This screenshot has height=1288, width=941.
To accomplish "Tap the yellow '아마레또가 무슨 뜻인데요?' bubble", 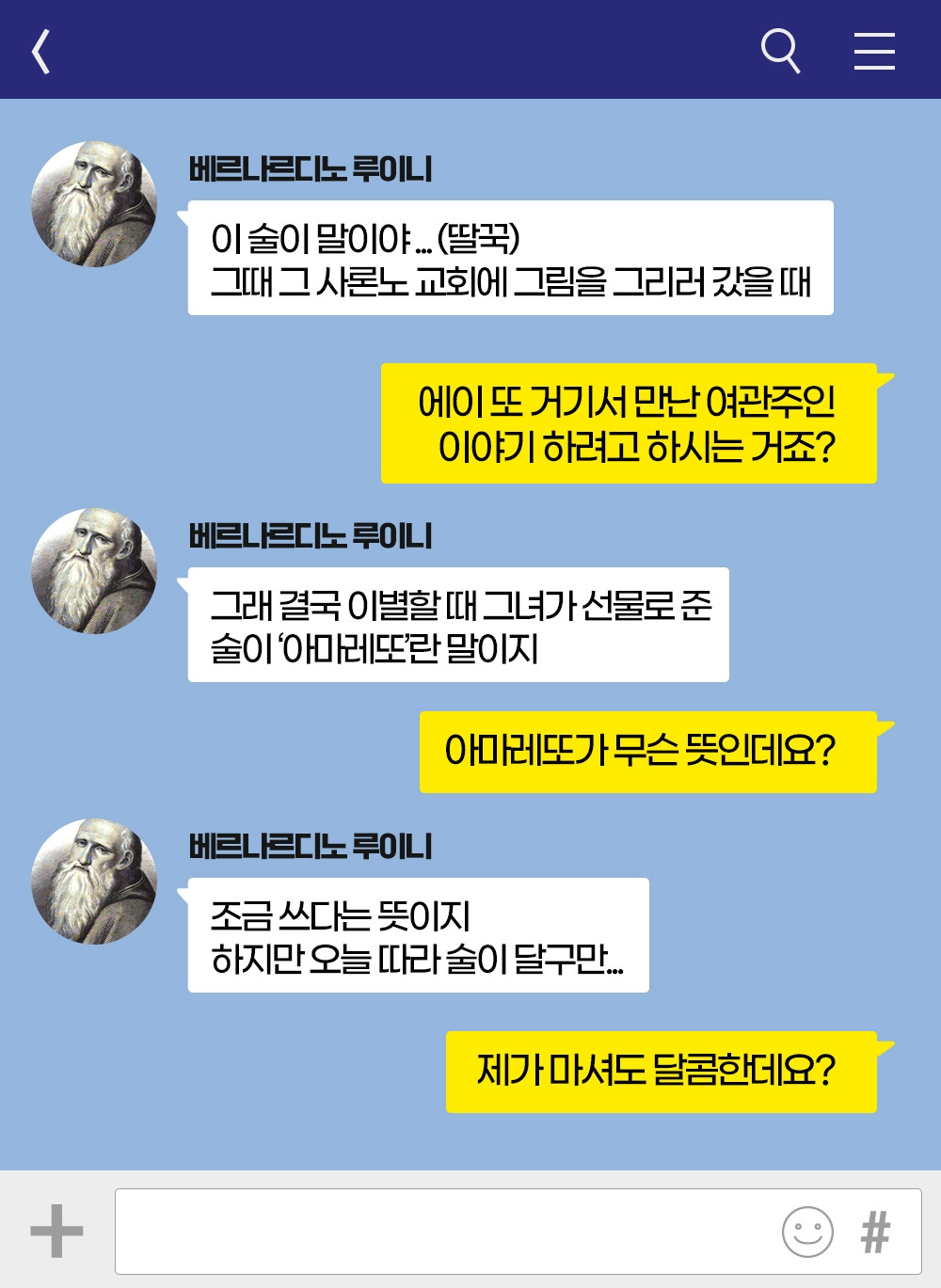I will (x=649, y=751).
